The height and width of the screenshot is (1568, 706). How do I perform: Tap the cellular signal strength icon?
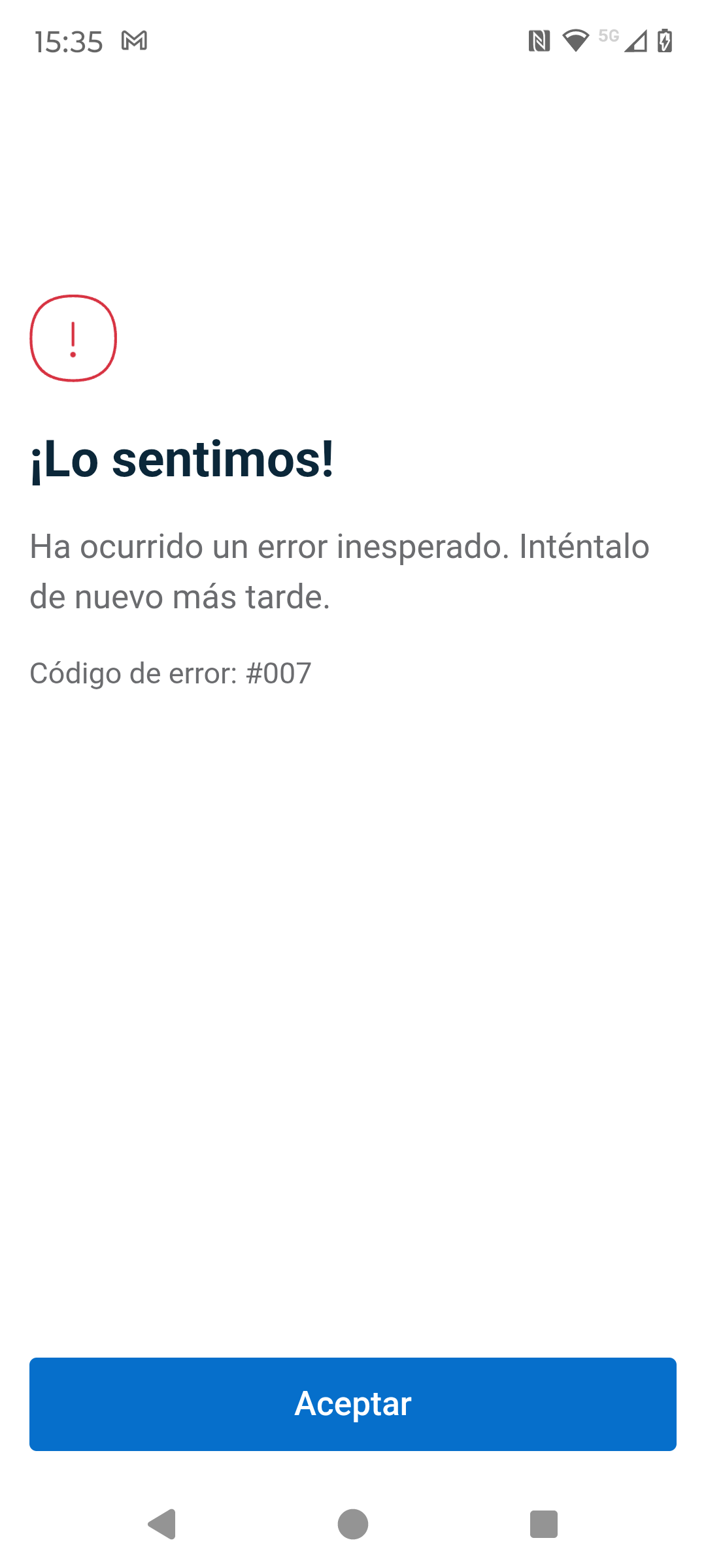[635, 42]
